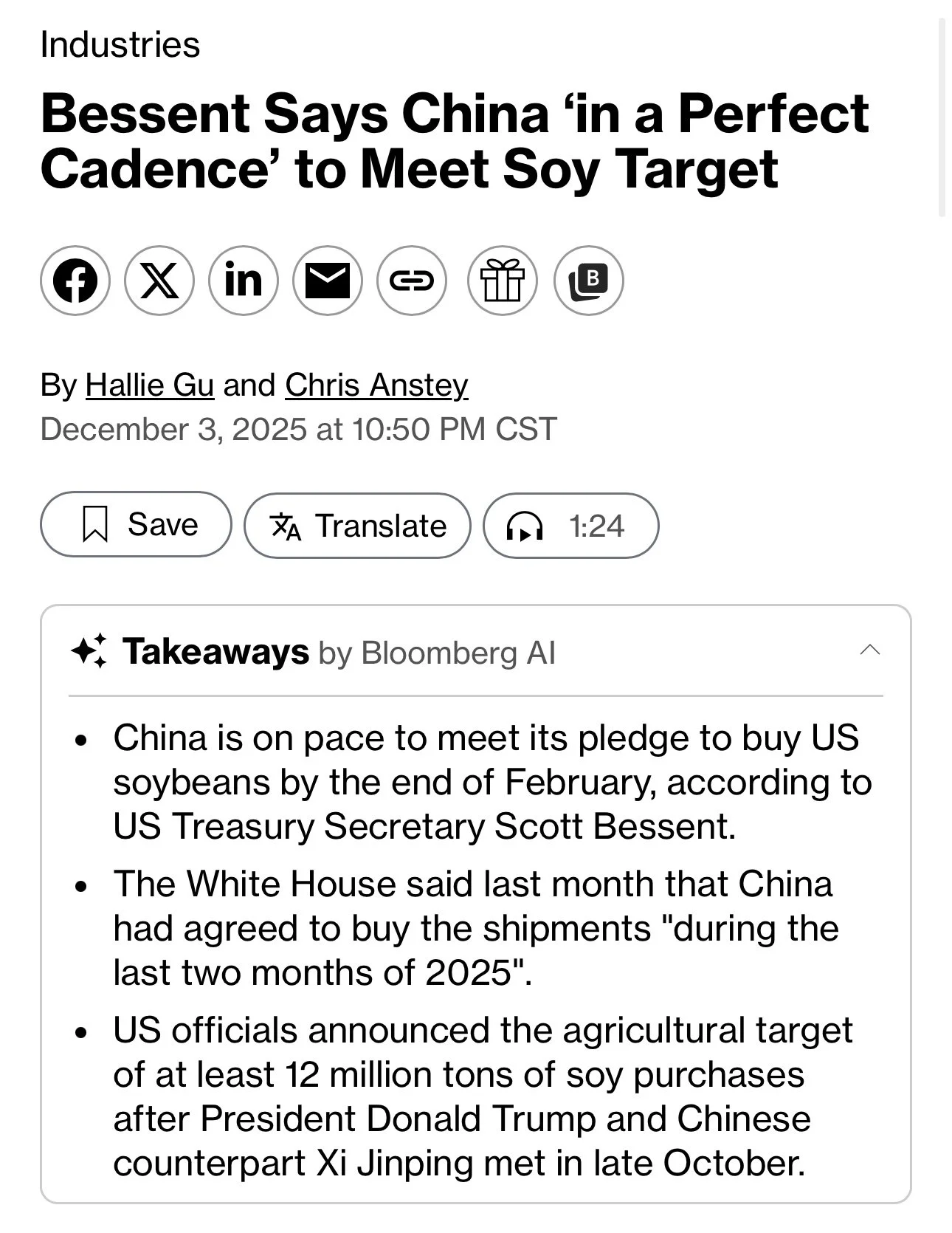
Task: Share article on Facebook
Action: (75, 281)
